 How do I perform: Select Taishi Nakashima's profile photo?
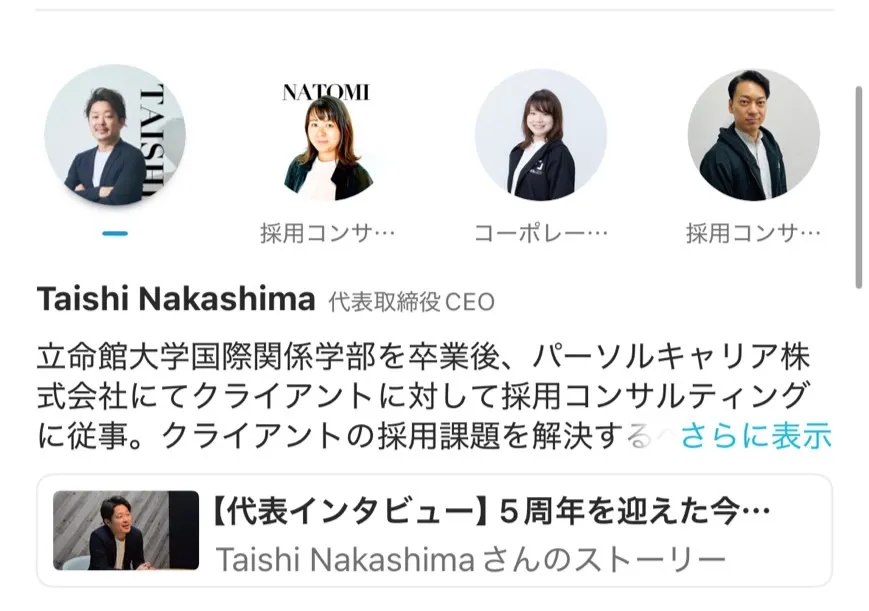(115, 135)
